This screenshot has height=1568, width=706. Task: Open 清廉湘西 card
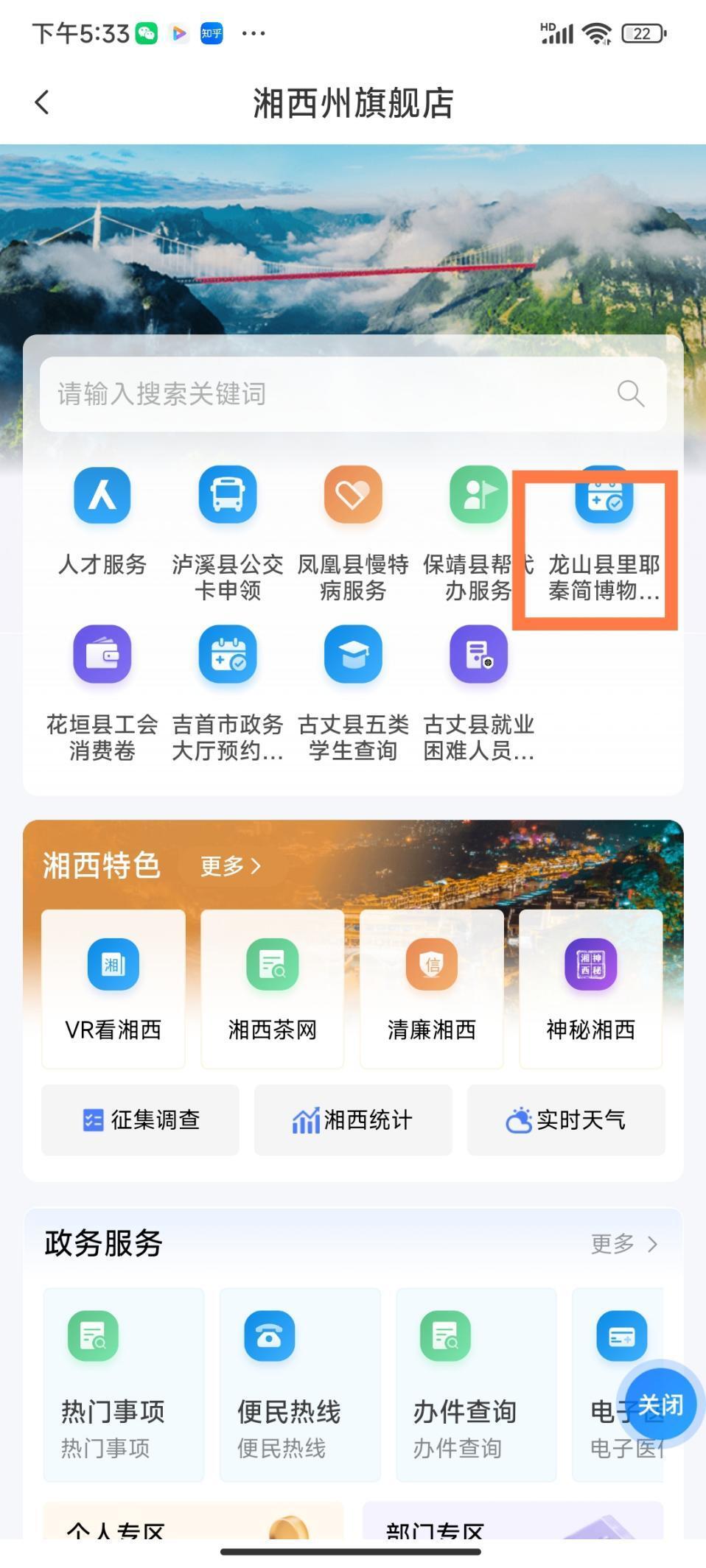pos(432,988)
